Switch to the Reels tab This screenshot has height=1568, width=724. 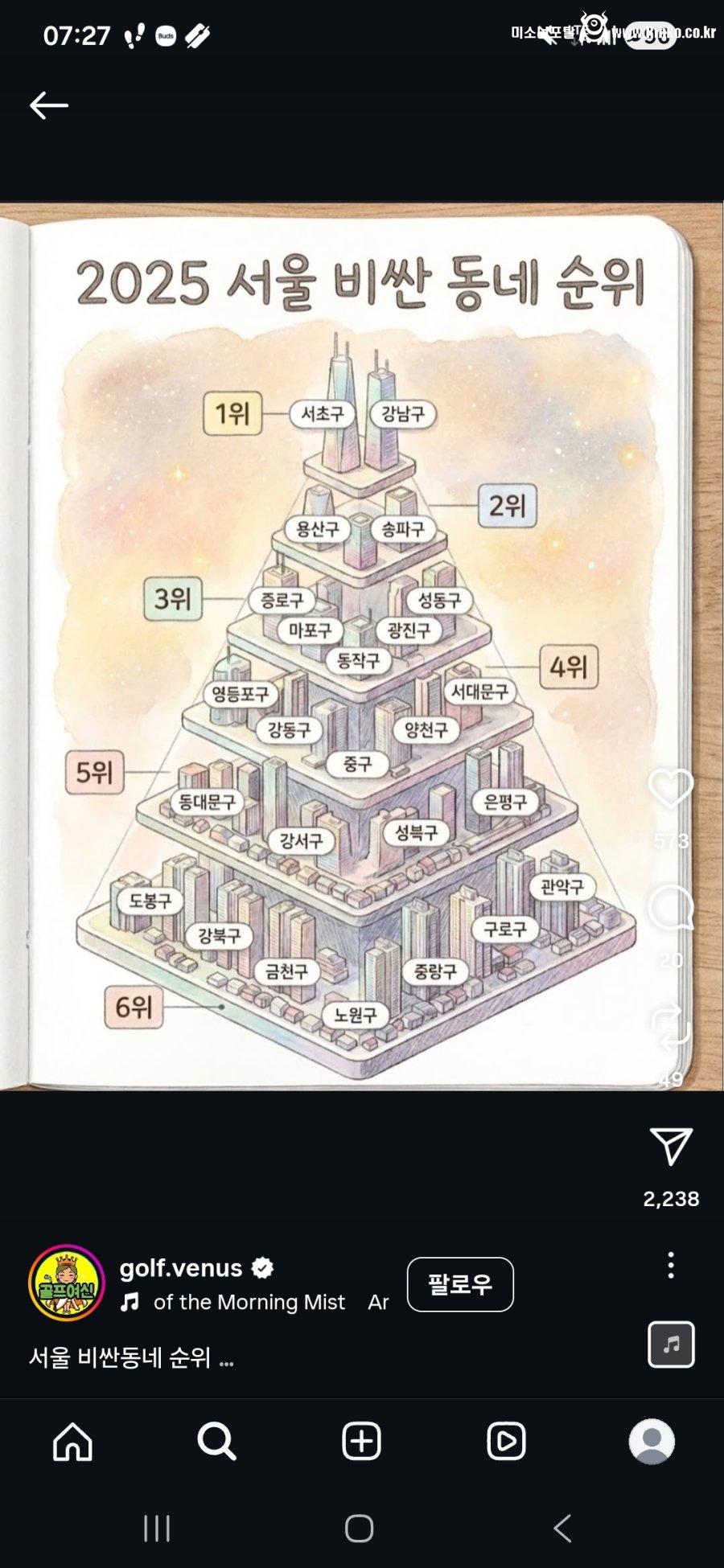[506, 1441]
